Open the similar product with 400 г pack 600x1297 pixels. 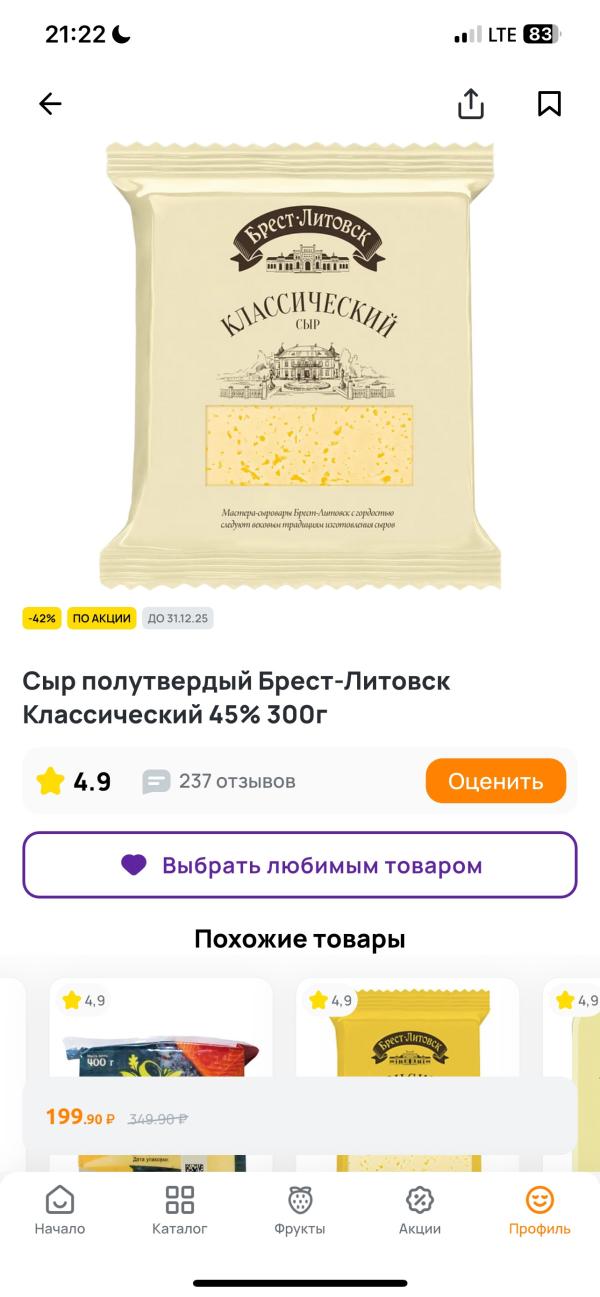(161, 1040)
